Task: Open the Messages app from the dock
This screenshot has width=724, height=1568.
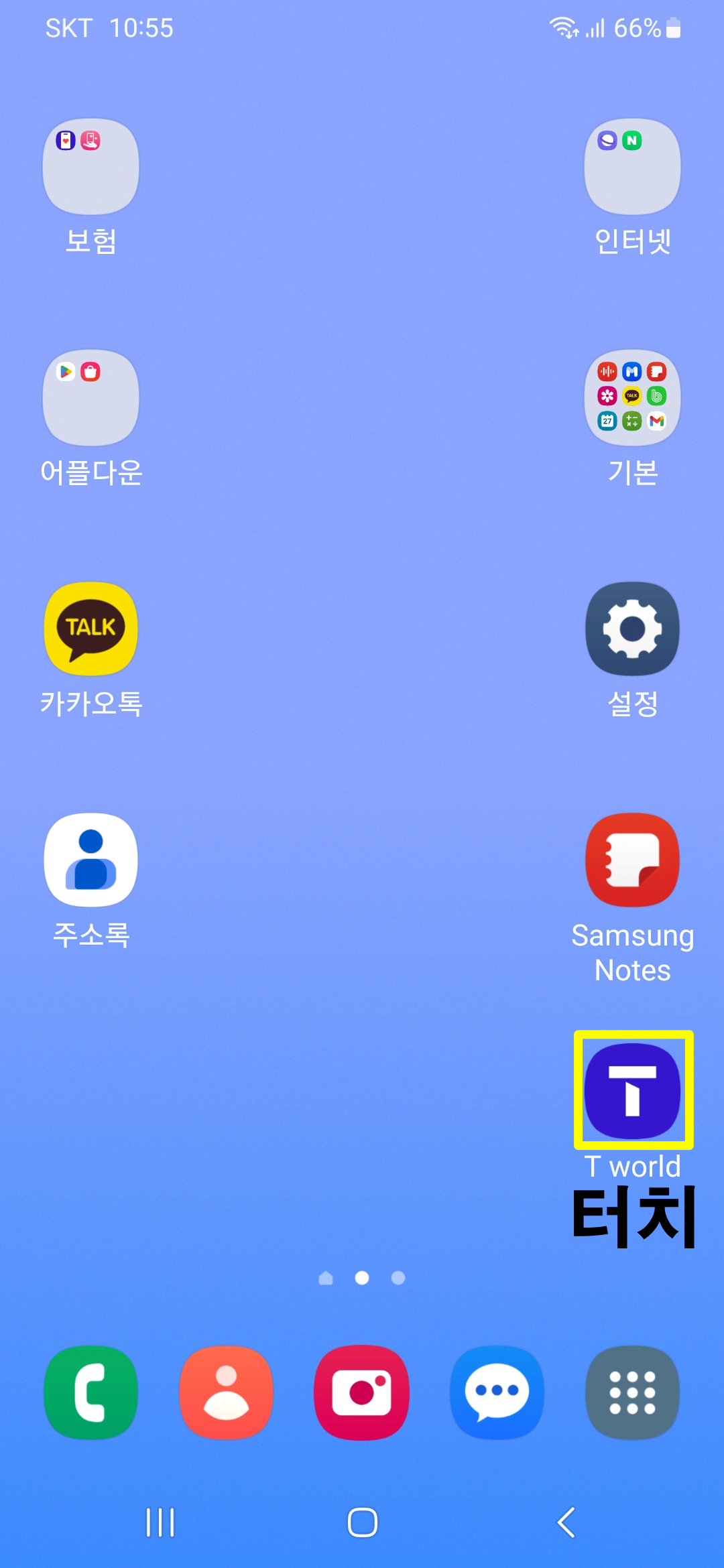Action: coord(497,1392)
